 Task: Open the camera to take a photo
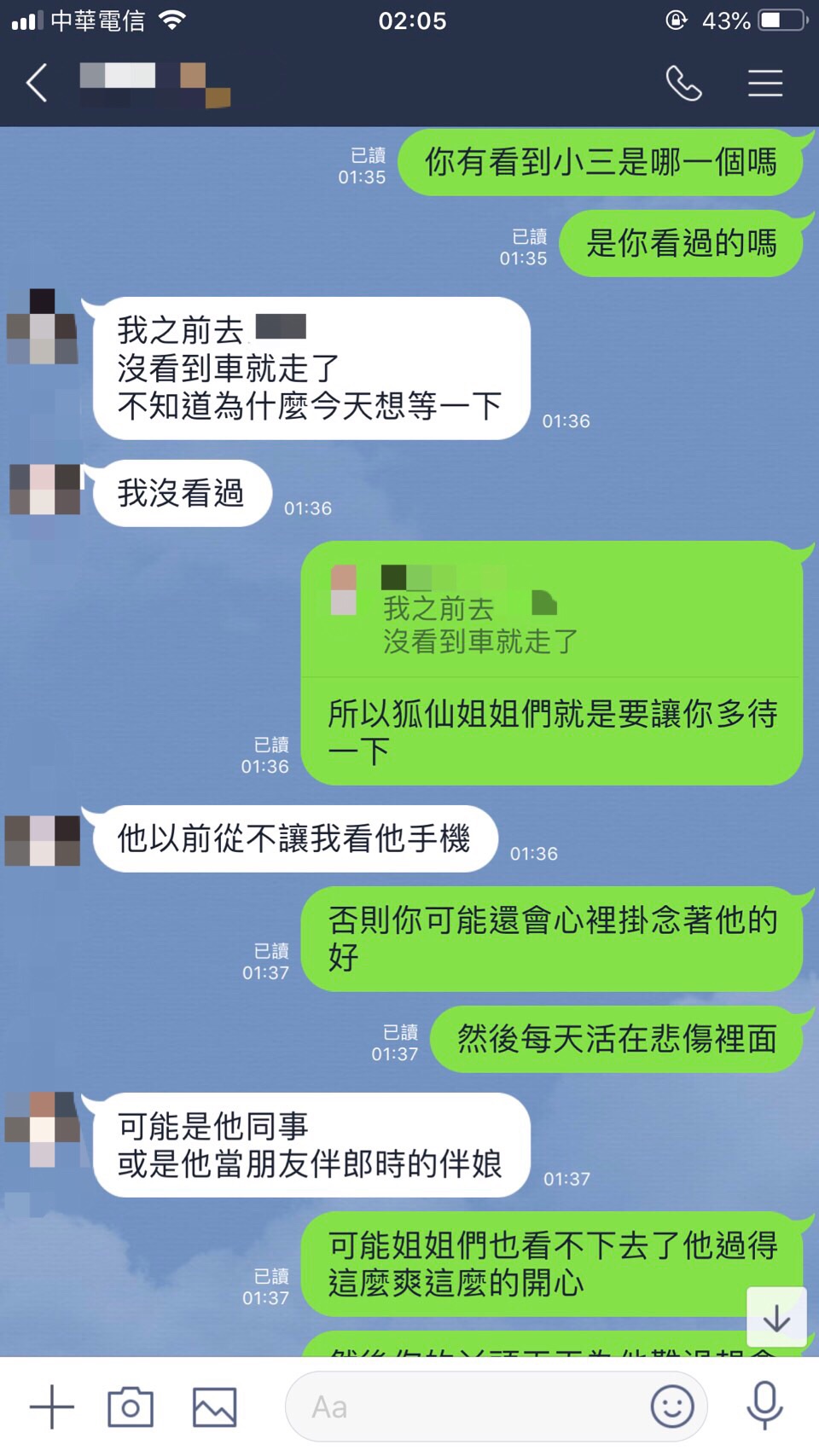131,1407
